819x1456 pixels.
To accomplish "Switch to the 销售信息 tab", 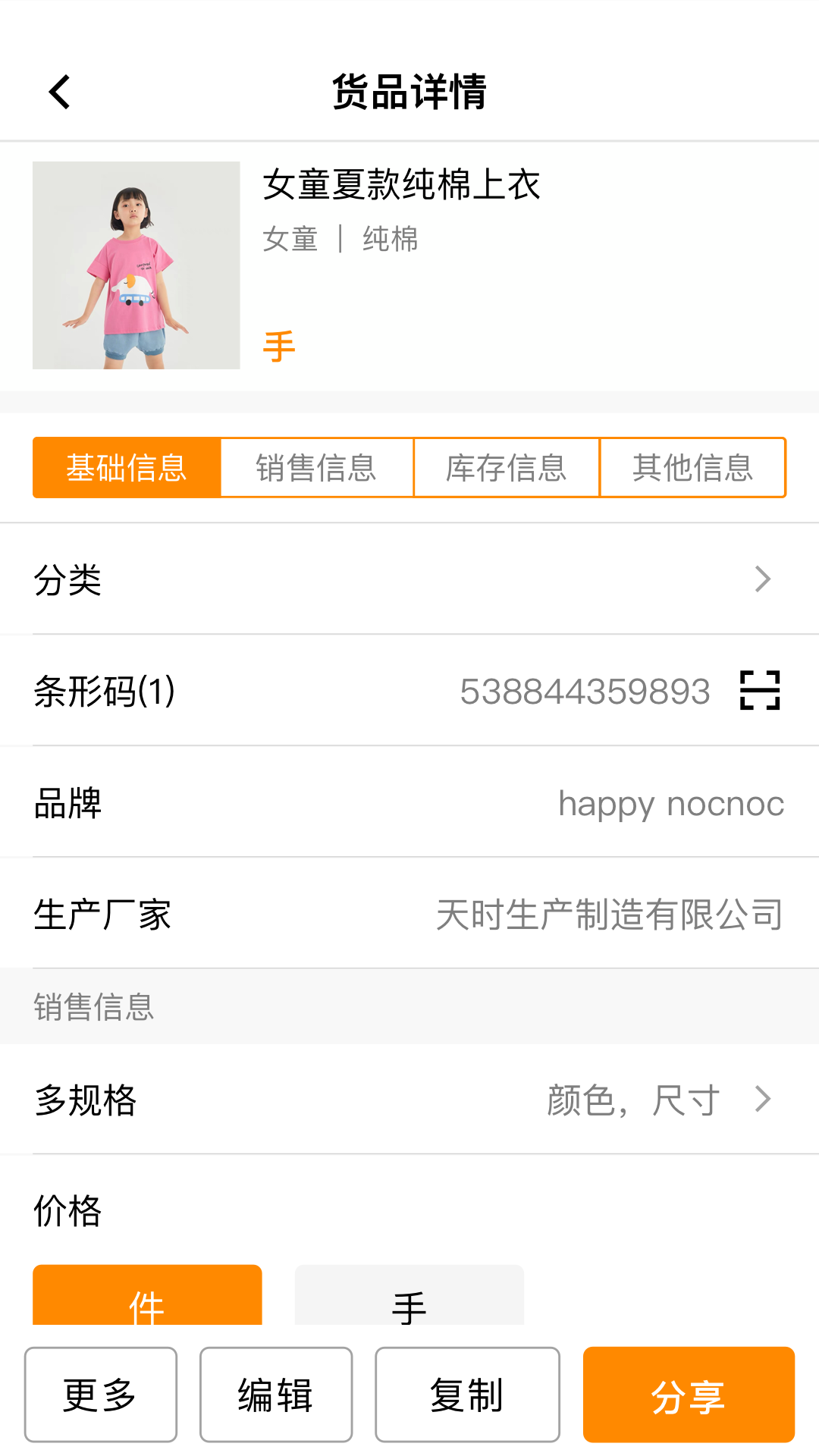I will coord(316,467).
